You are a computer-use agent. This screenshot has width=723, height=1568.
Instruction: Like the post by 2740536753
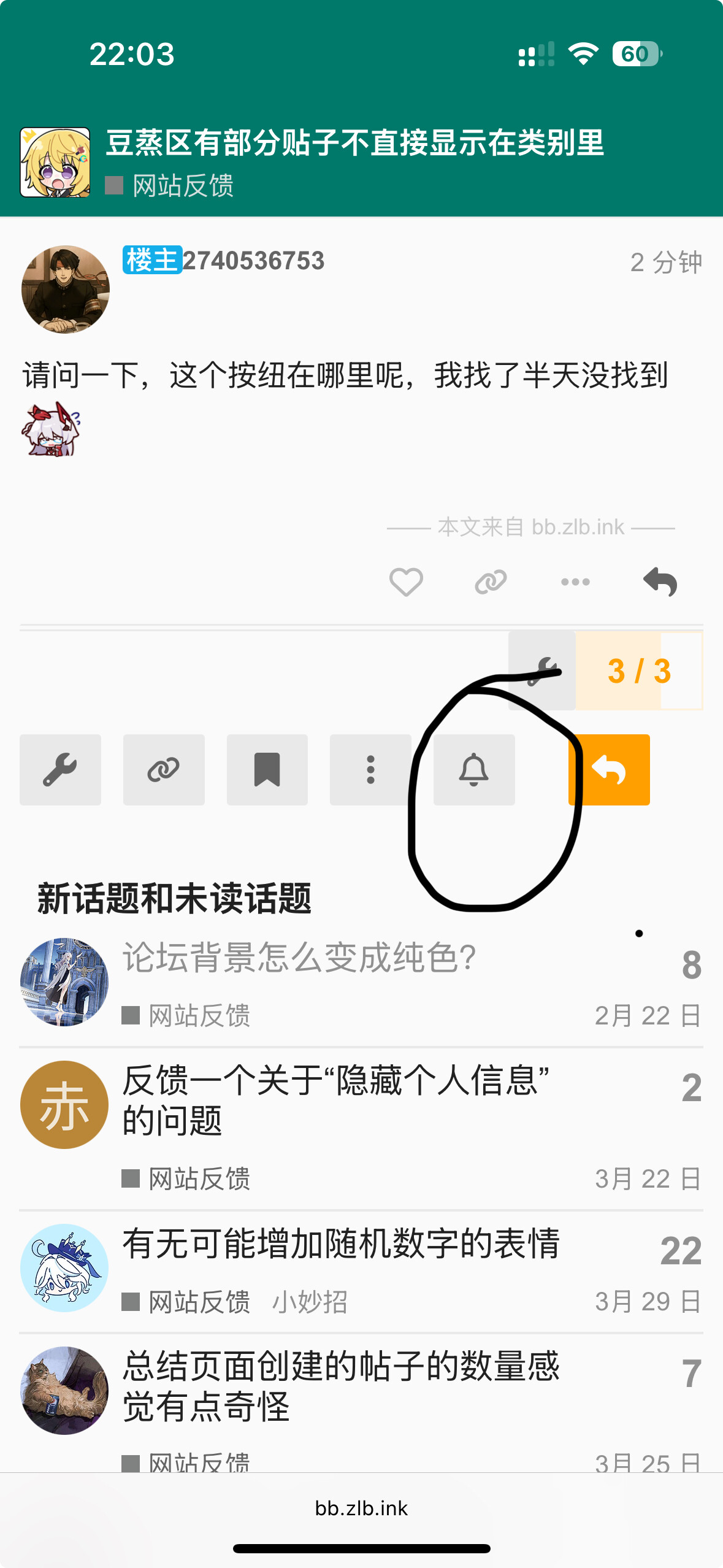coord(406,582)
